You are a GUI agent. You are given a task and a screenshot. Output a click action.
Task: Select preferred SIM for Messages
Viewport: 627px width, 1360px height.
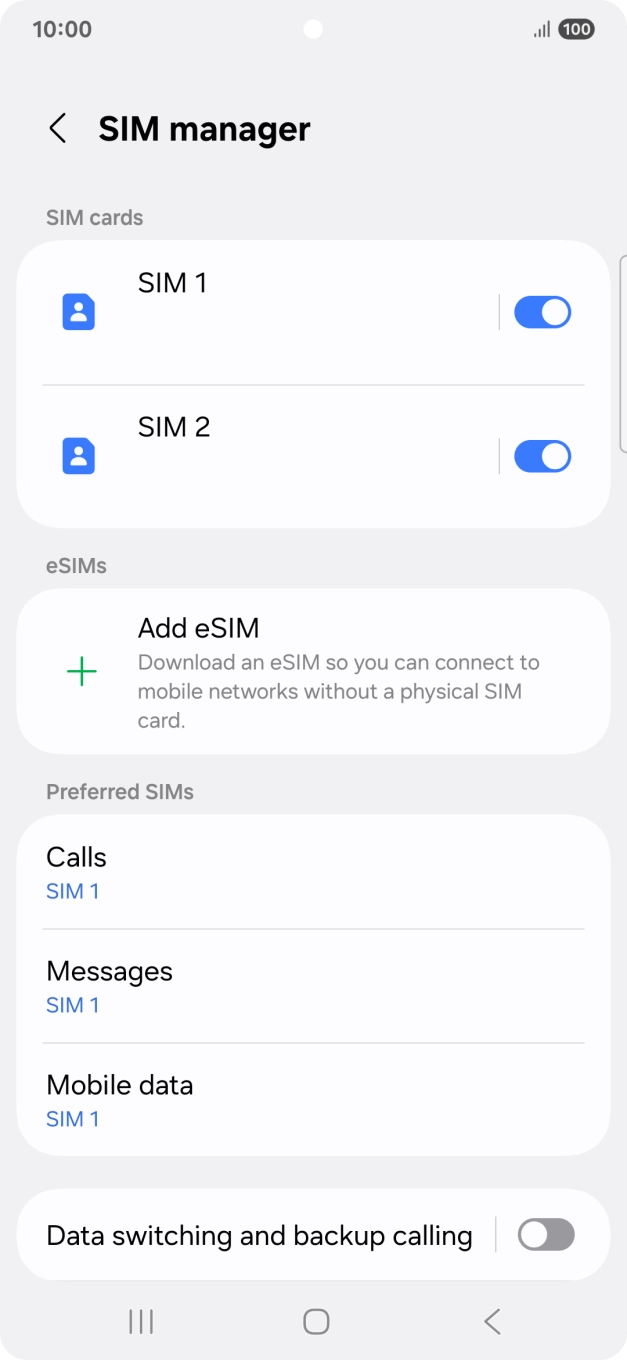(312, 986)
